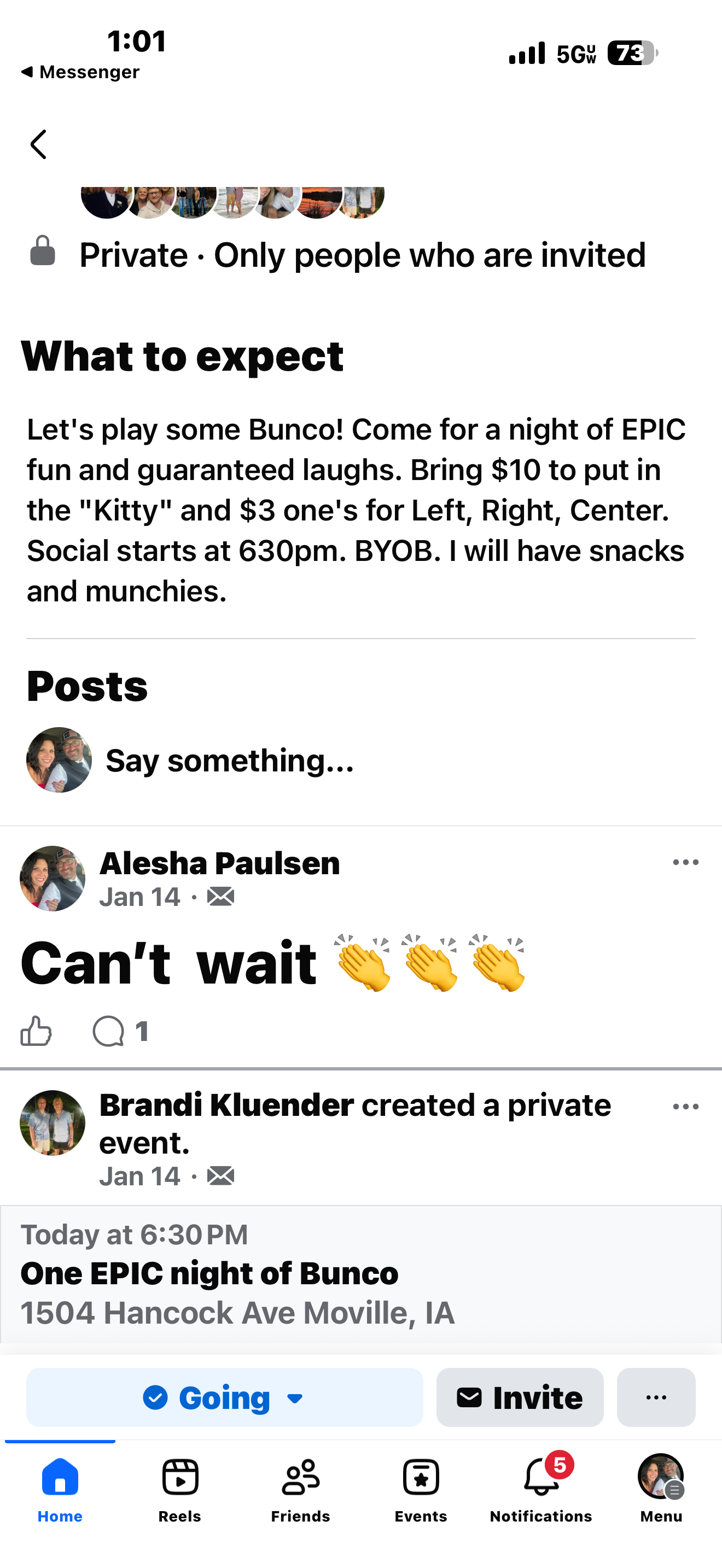
Task: Switch to the Home tab
Action: point(60,1488)
